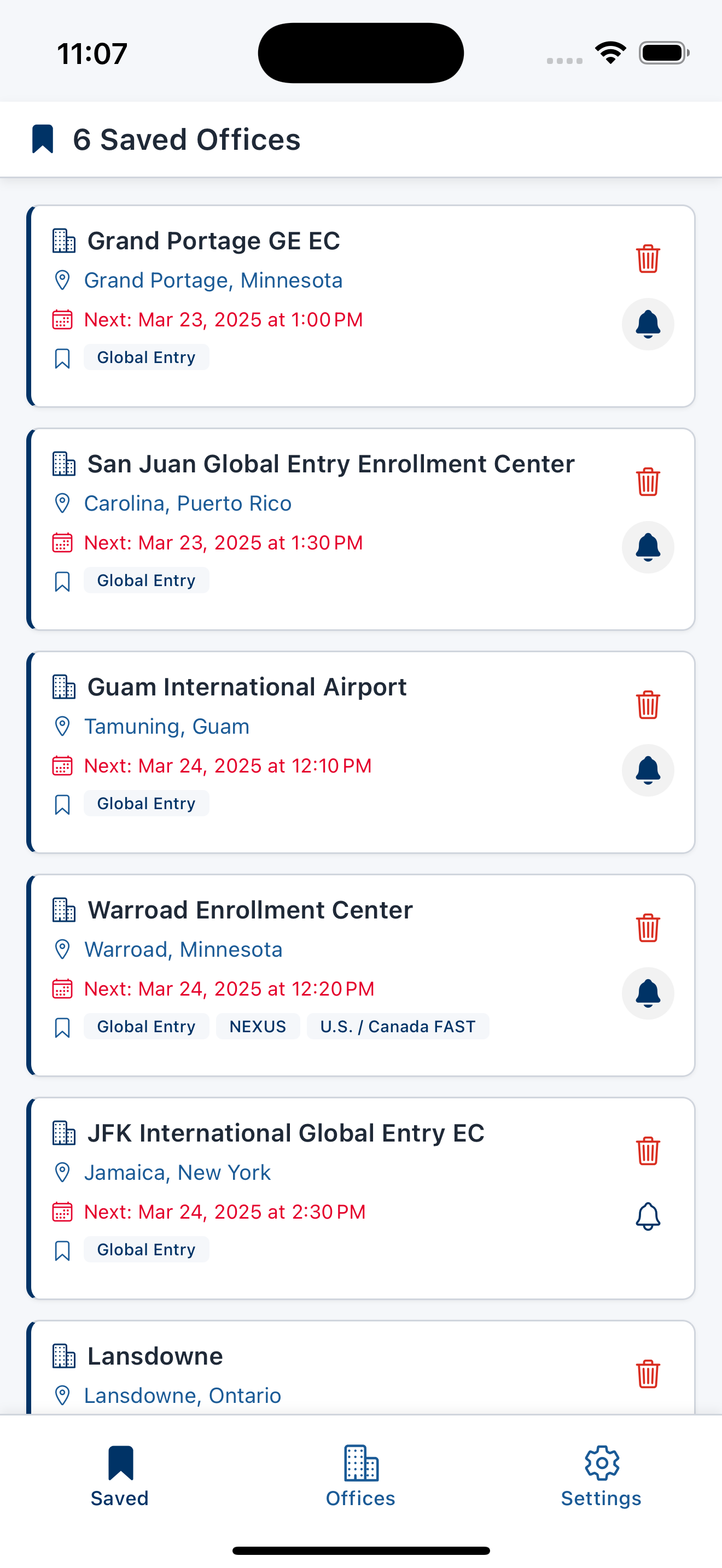Turn off alerts for Grand Portage GE EC
This screenshot has width=722, height=1568.
tap(648, 324)
